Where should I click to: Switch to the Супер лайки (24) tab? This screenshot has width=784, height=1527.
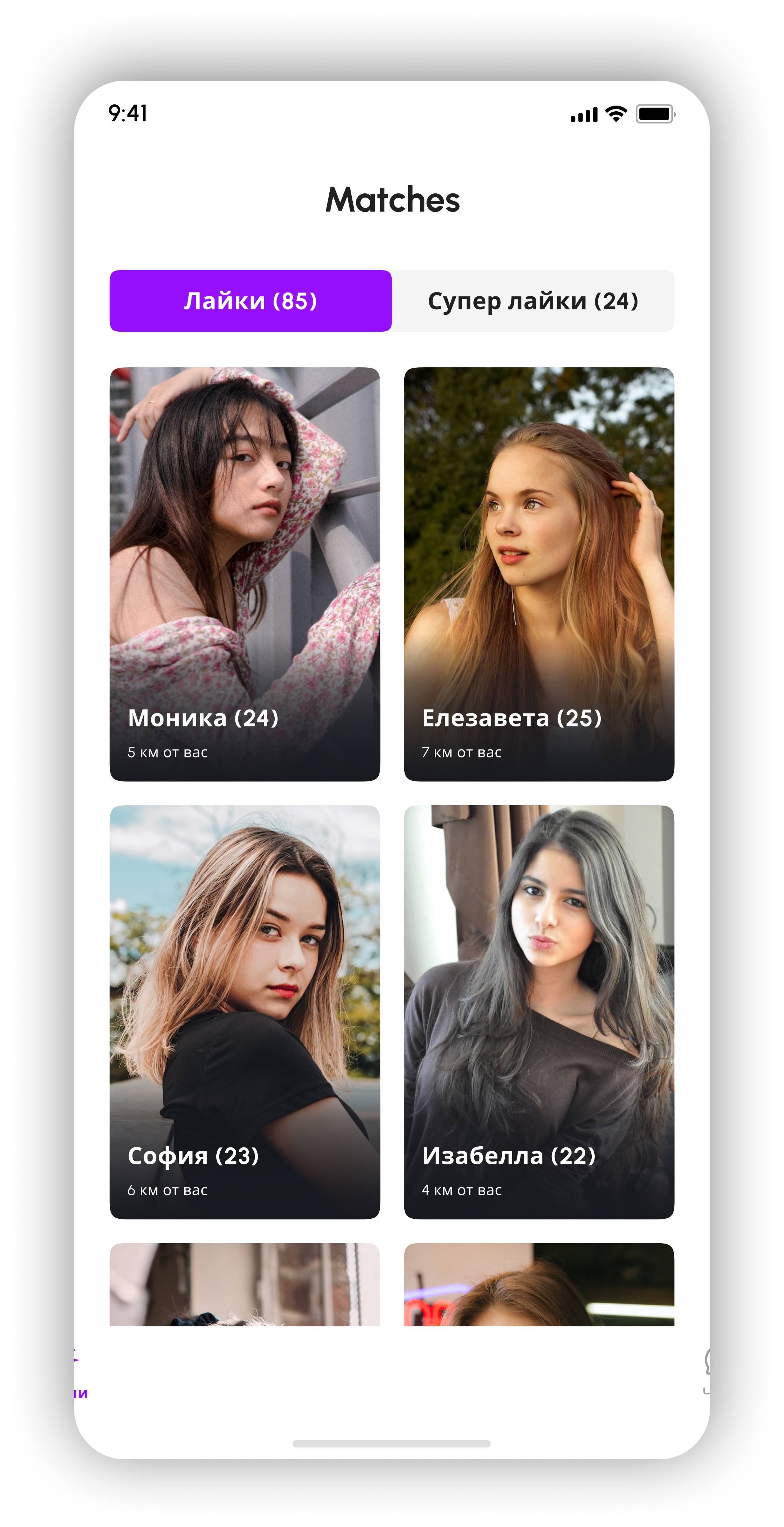(x=533, y=301)
